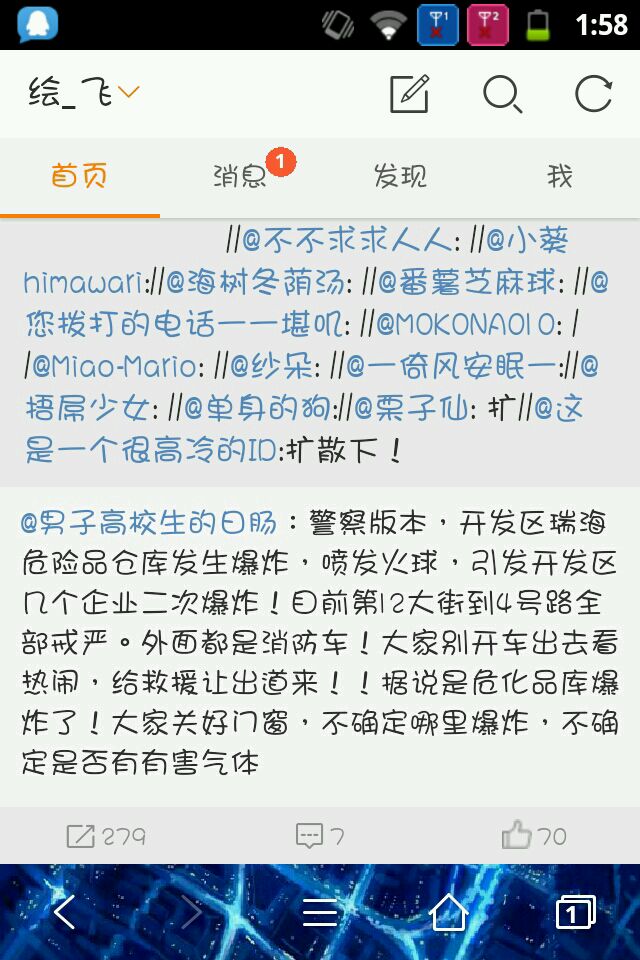Switch to the 发现 tab
The height and width of the screenshot is (960, 640).
click(x=400, y=177)
